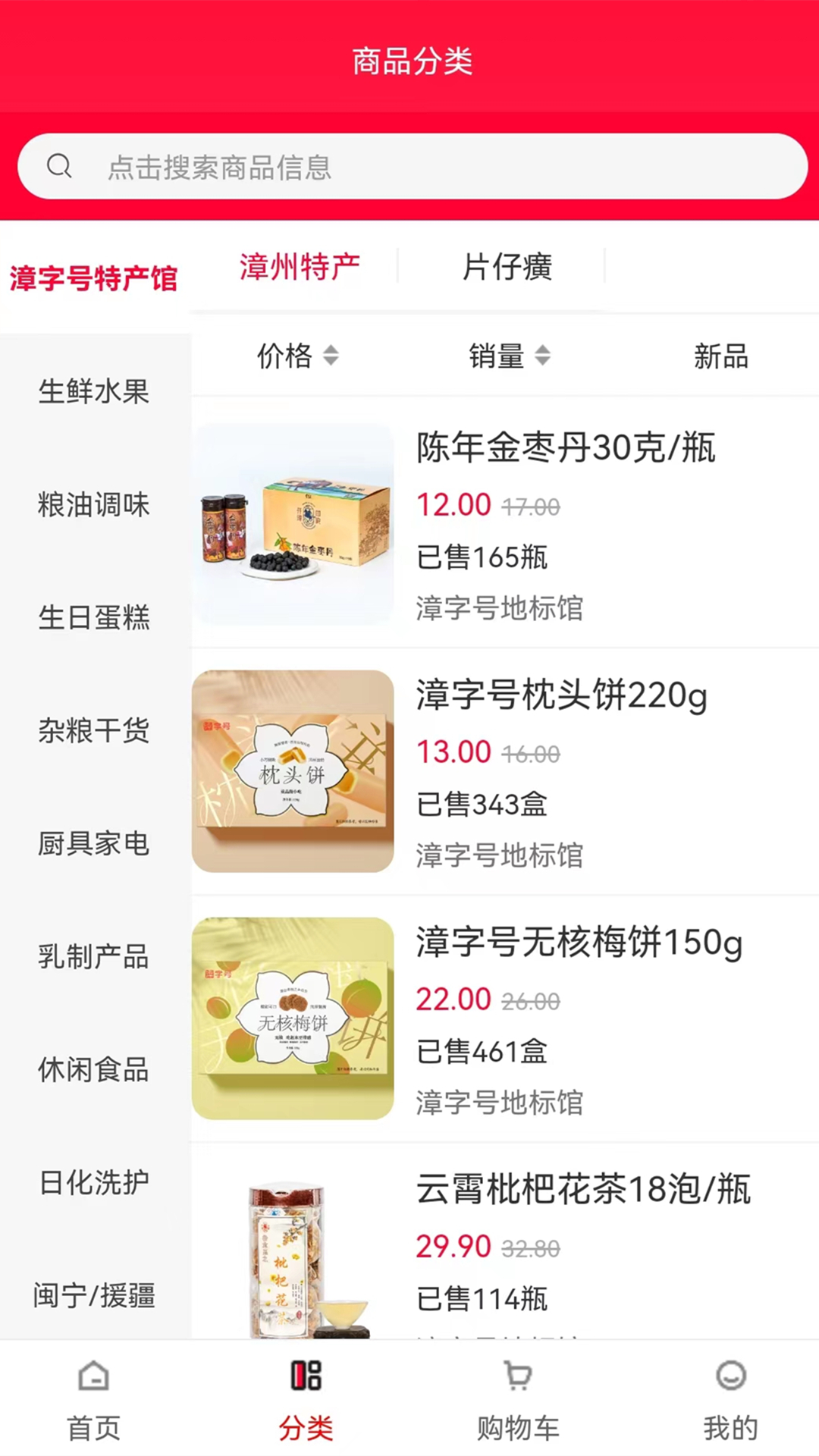Go to the 杂粮干货 category

(x=94, y=730)
